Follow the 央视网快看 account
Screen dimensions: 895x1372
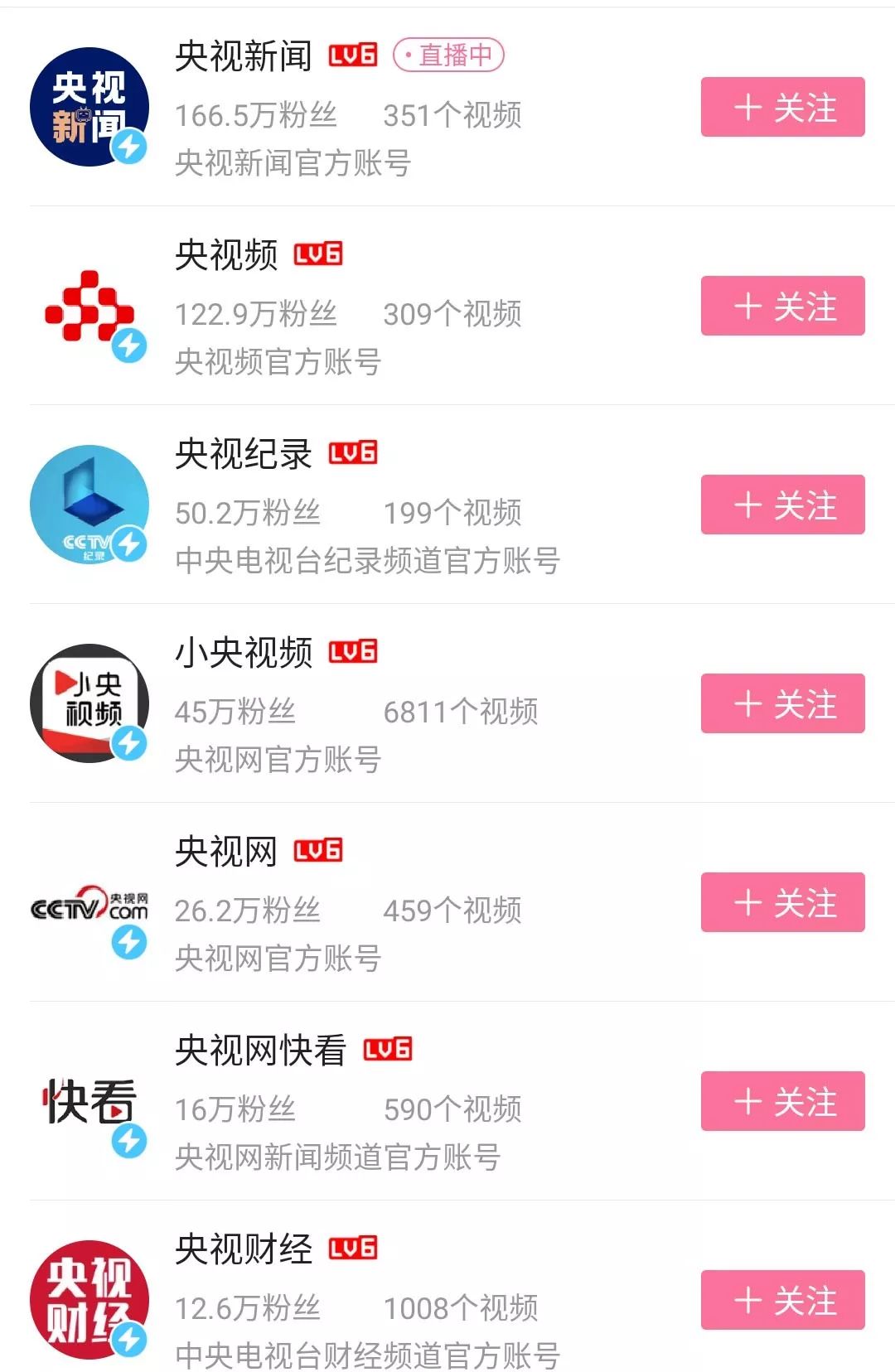(782, 1101)
